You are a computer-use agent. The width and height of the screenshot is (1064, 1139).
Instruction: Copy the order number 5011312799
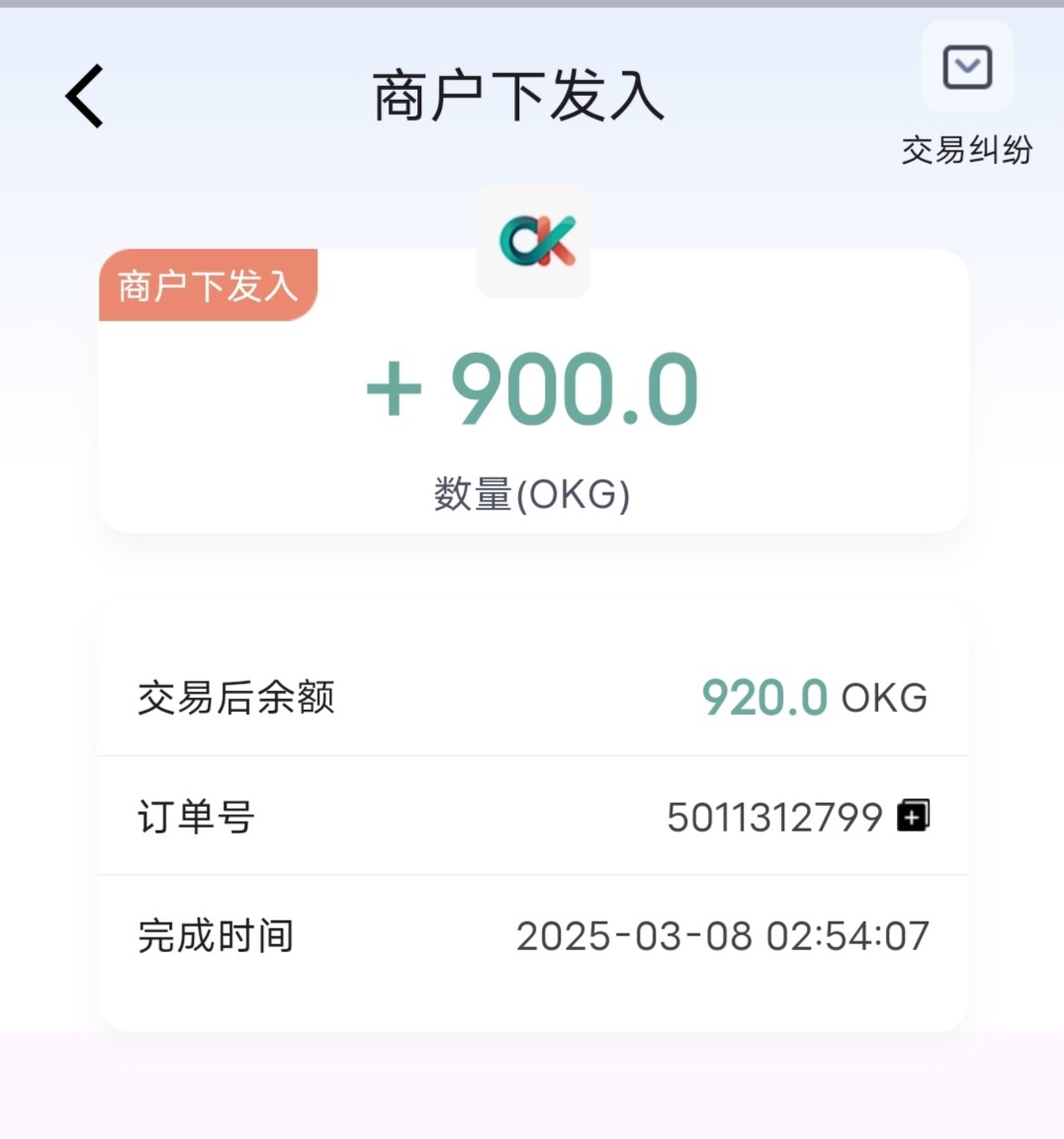pyautogui.click(x=913, y=816)
